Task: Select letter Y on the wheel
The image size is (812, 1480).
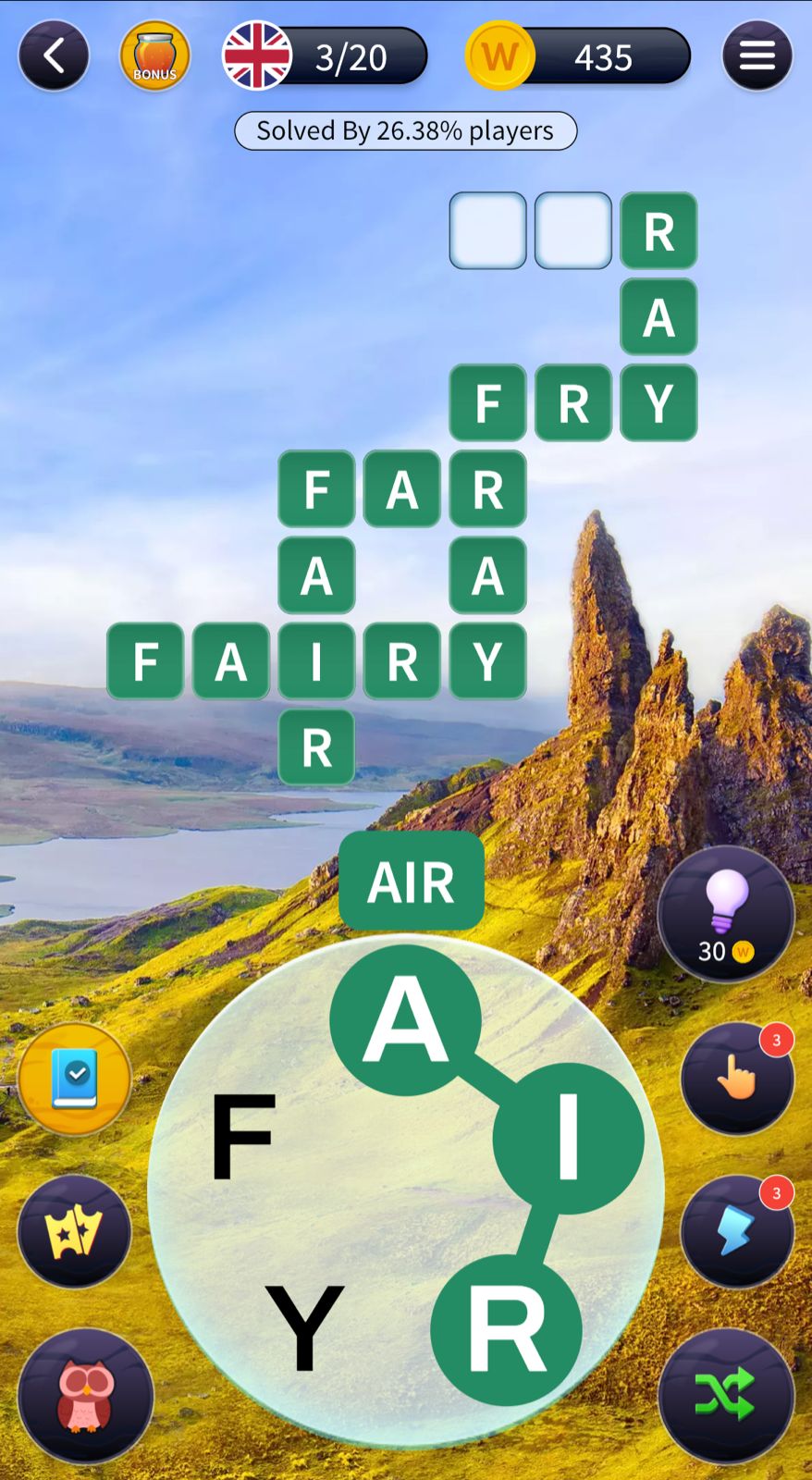Action: (303, 1327)
